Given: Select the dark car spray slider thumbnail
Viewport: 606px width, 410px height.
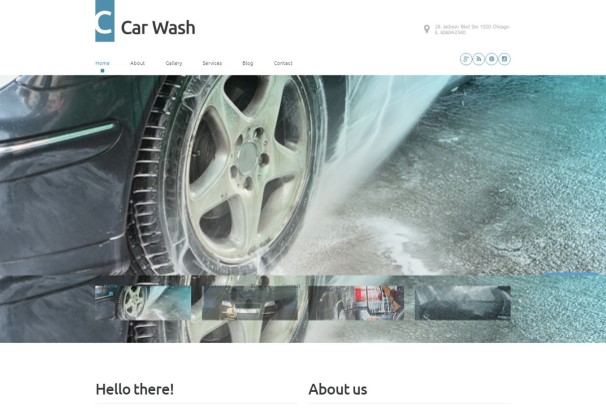Looking at the screenshot, I should click(x=462, y=302).
